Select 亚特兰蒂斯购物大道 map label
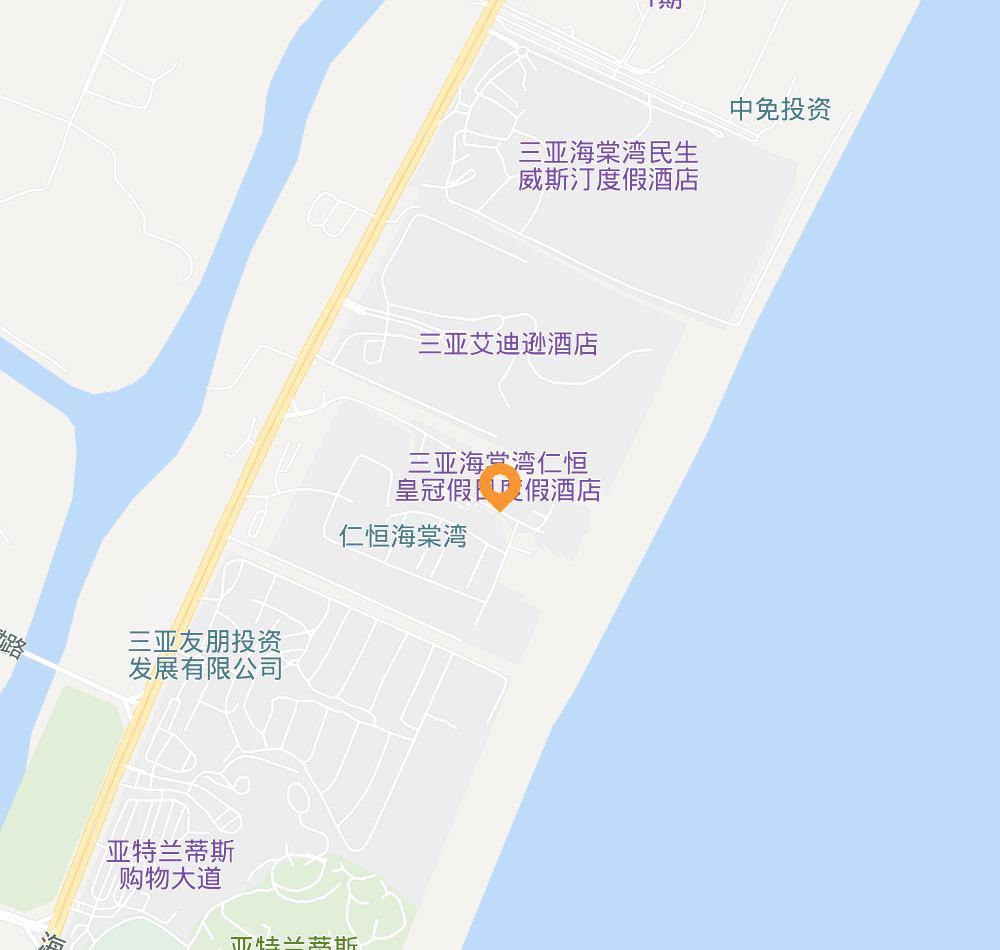The height and width of the screenshot is (950, 1000). (x=170, y=865)
